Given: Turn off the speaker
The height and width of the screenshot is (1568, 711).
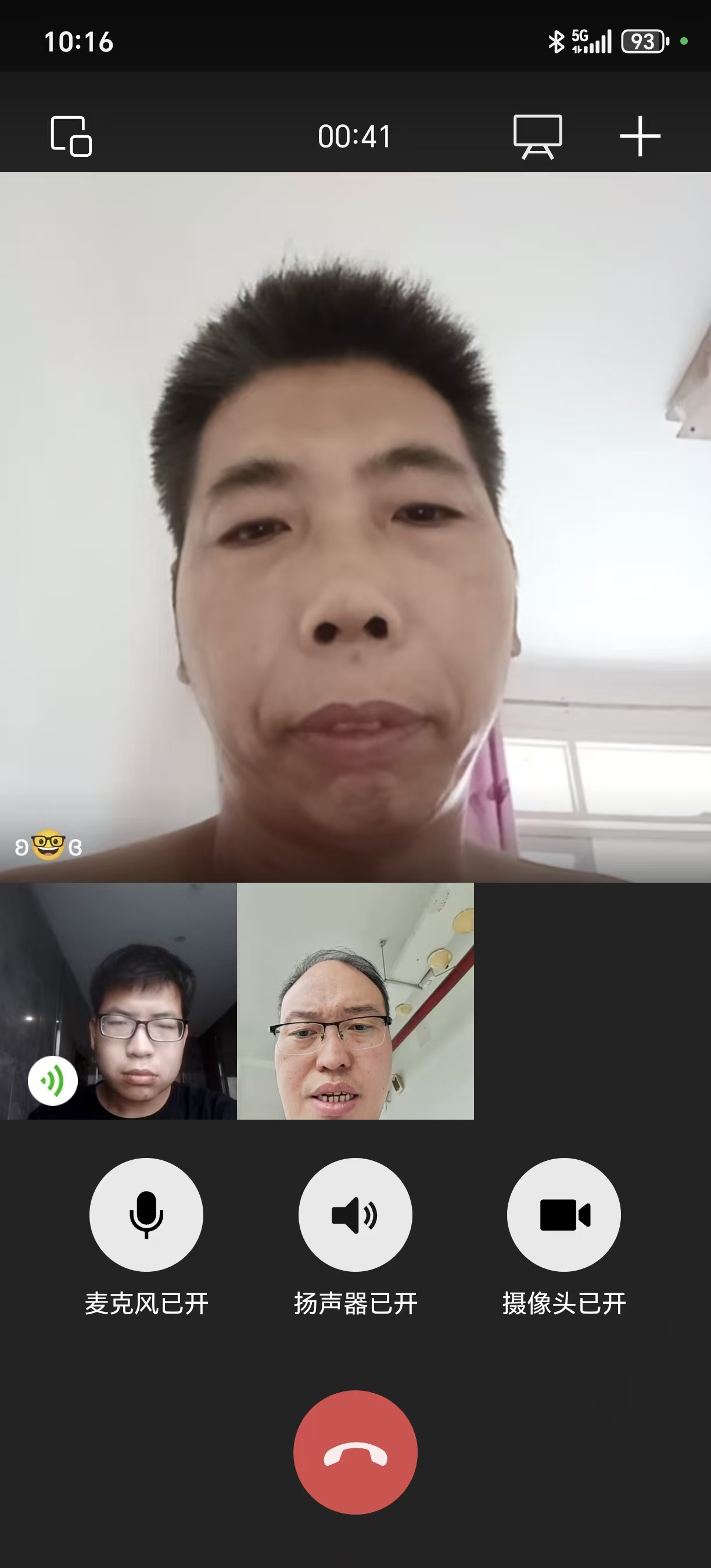Looking at the screenshot, I should (x=355, y=1214).
